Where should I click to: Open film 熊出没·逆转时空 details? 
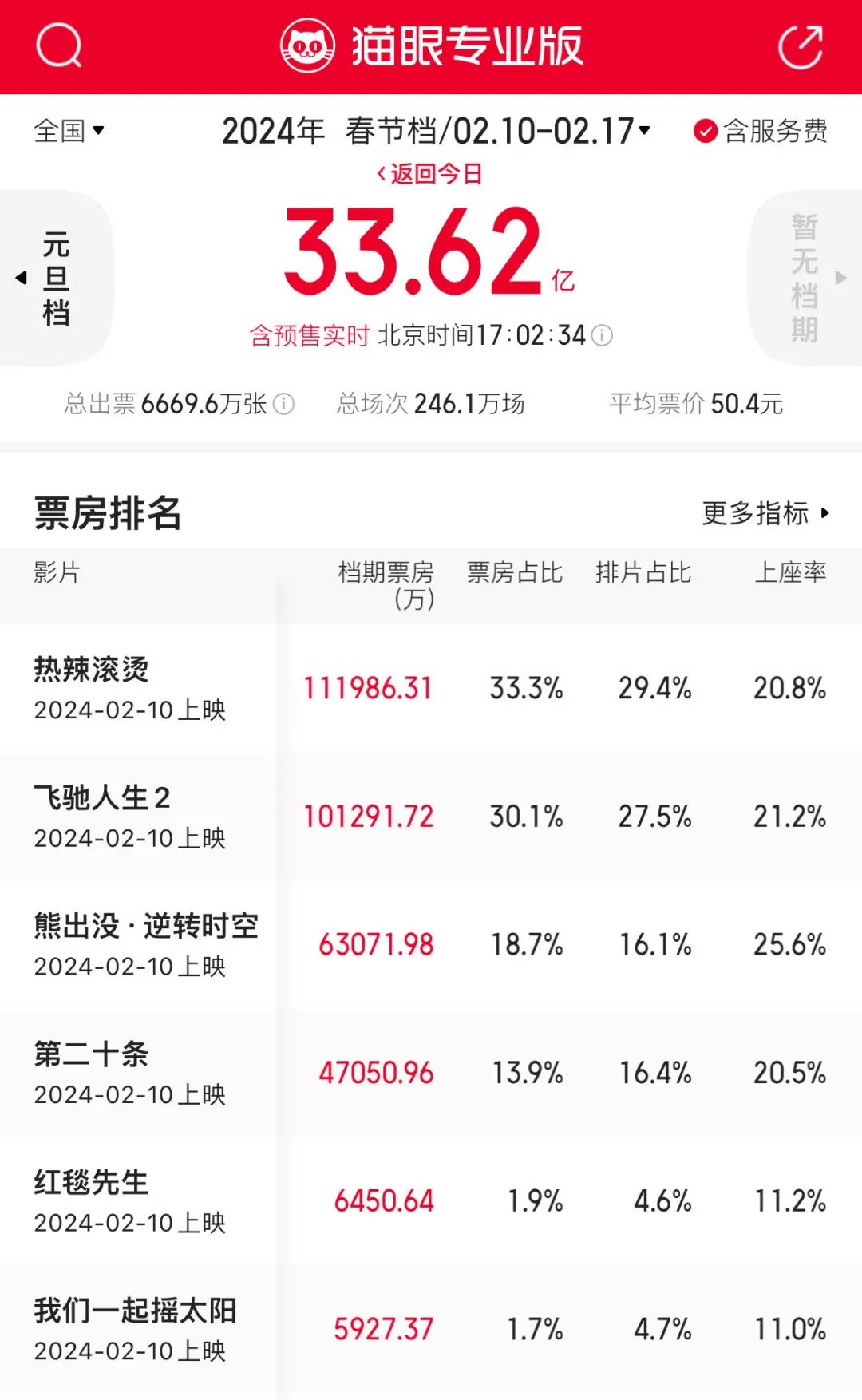coord(431,945)
